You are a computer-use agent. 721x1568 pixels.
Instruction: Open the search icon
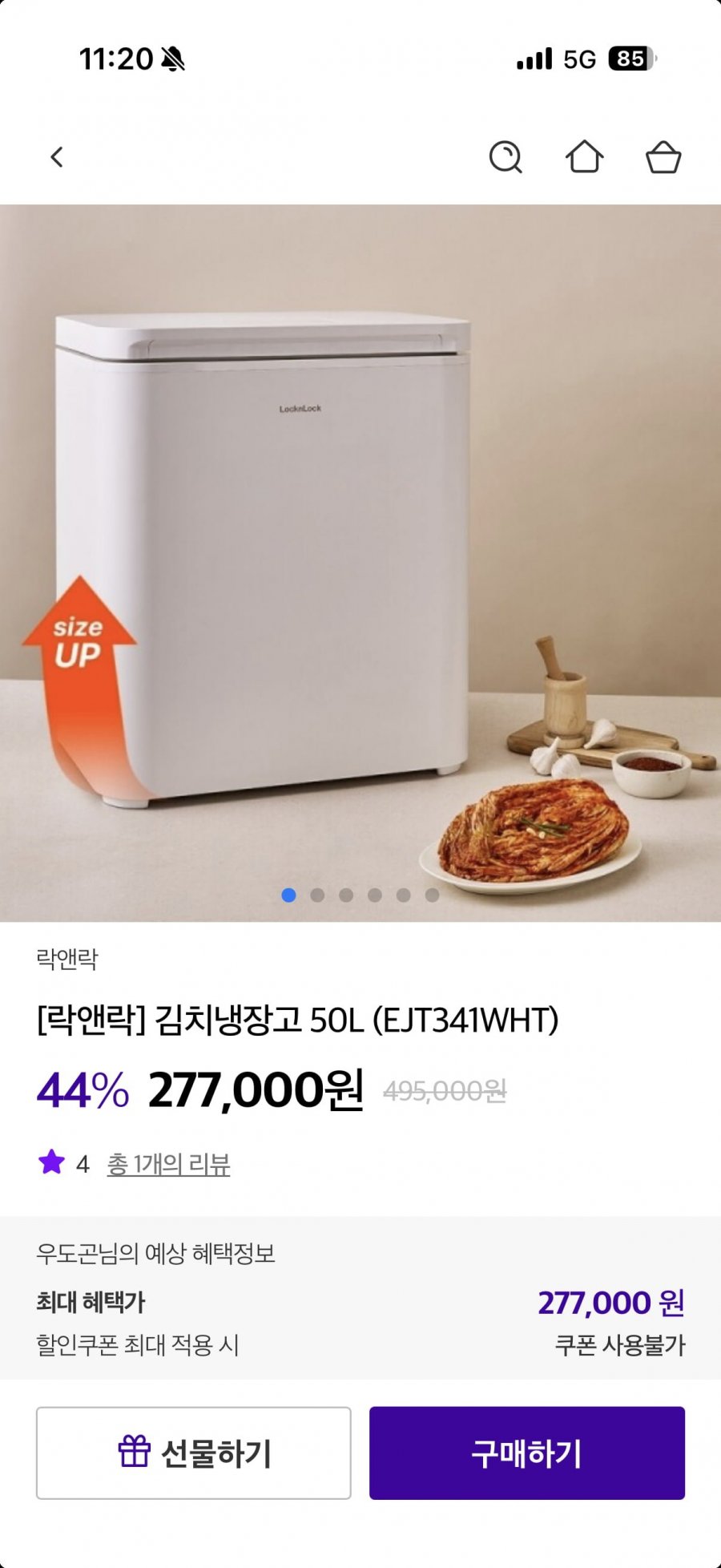click(506, 157)
